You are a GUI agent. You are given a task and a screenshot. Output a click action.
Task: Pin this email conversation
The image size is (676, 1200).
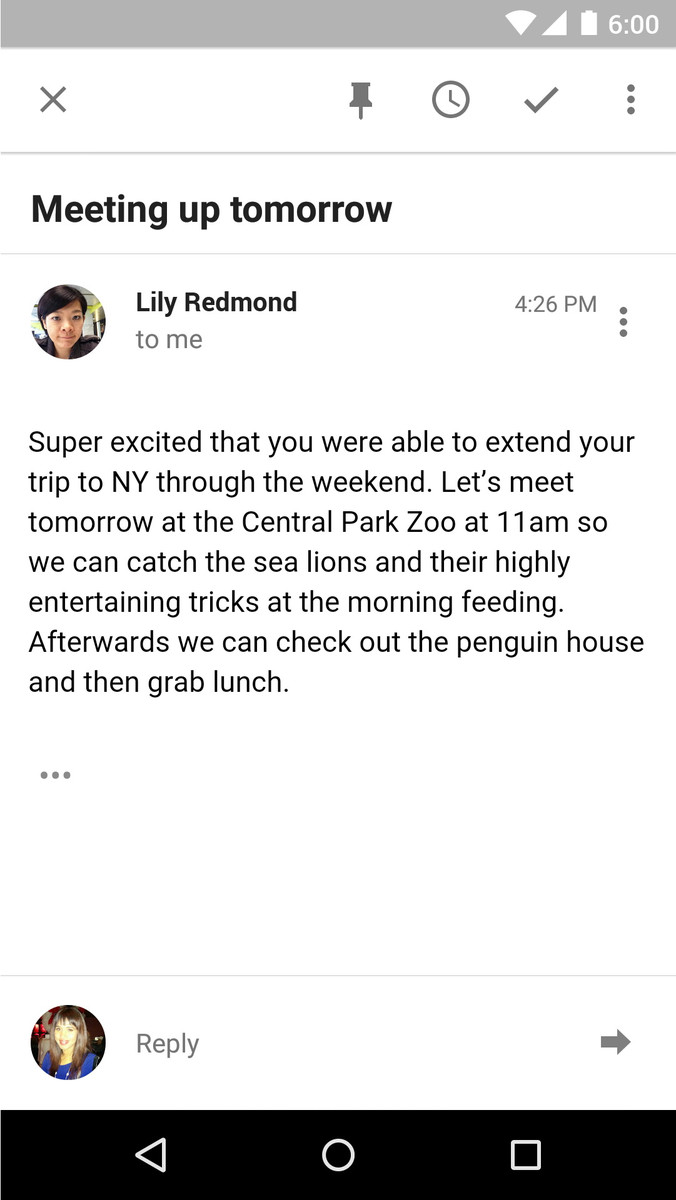[361, 100]
